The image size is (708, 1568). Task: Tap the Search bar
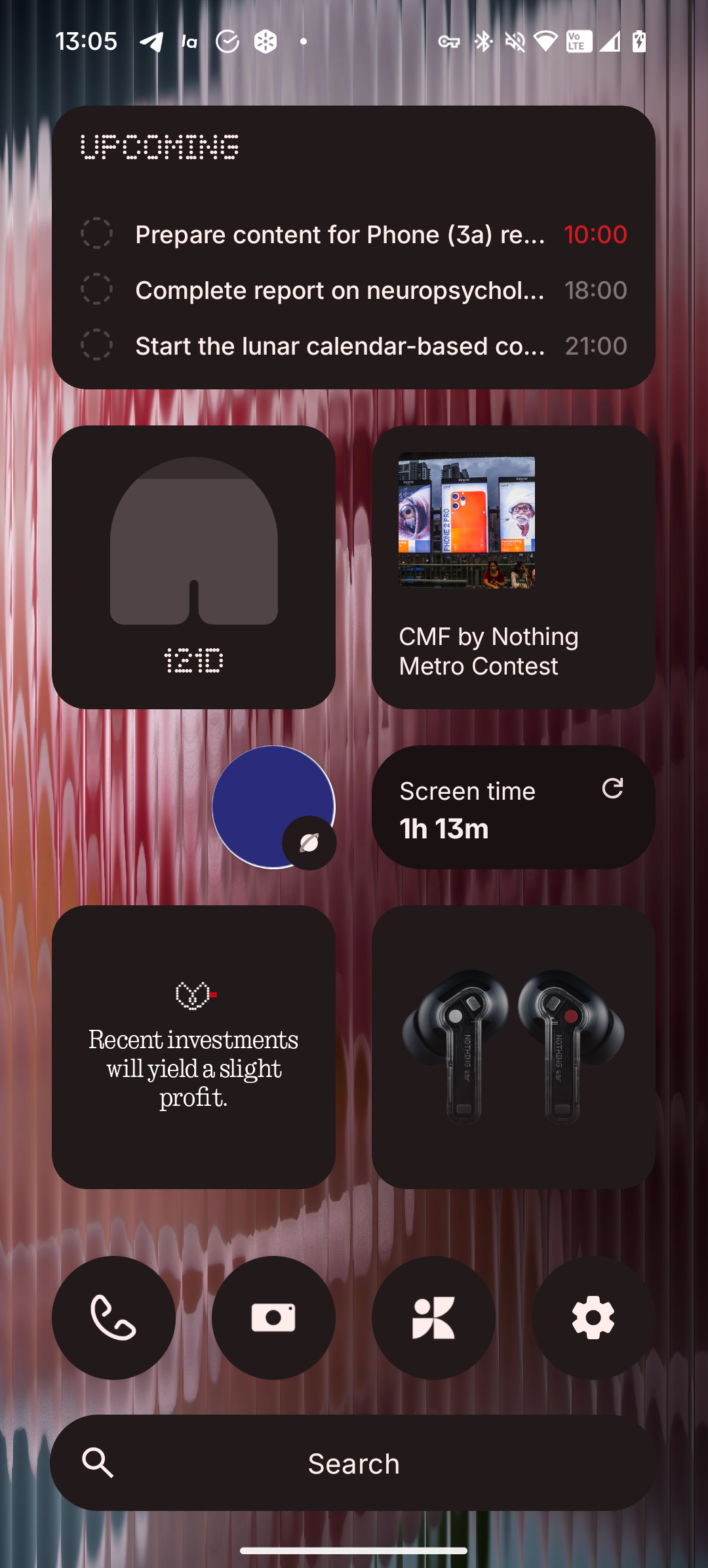tap(354, 1463)
